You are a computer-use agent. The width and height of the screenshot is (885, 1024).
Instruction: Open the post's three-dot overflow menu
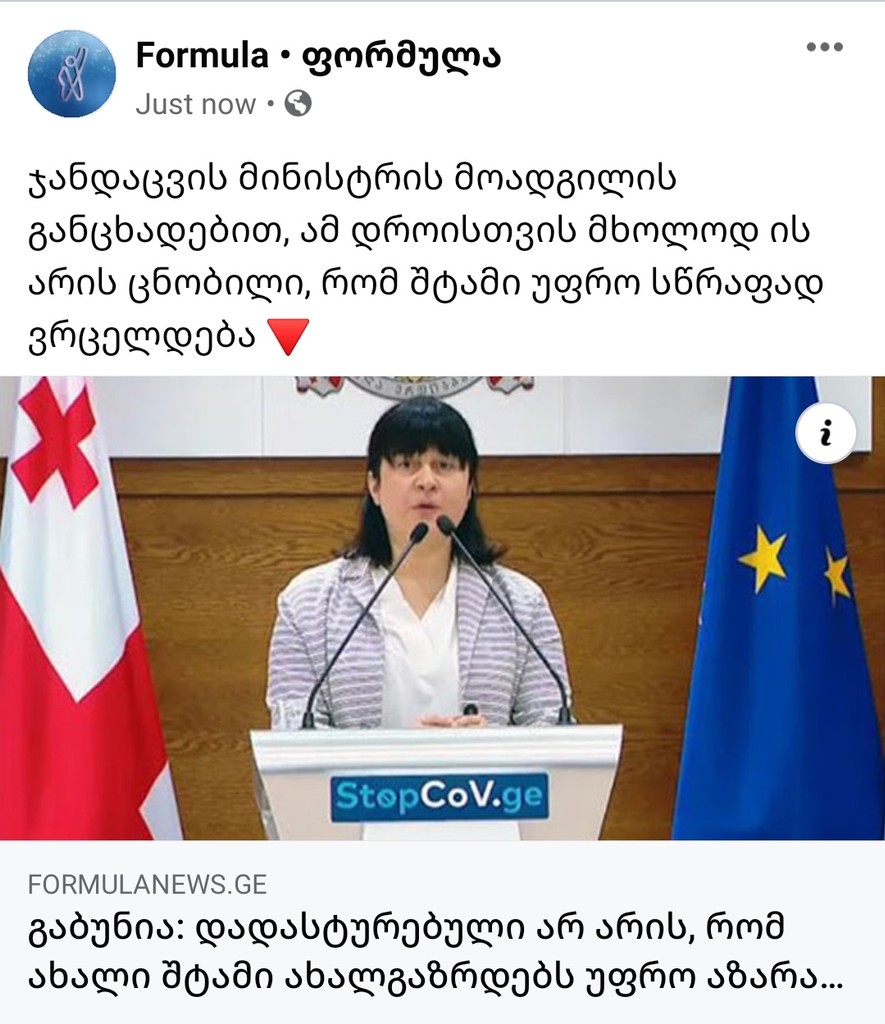[x=824, y=48]
